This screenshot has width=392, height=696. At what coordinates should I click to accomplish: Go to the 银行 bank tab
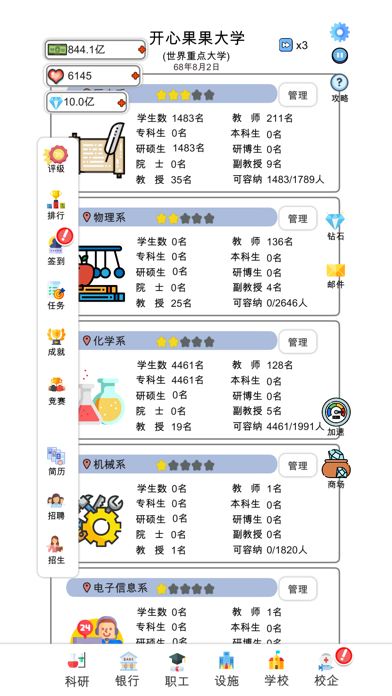pos(127,669)
